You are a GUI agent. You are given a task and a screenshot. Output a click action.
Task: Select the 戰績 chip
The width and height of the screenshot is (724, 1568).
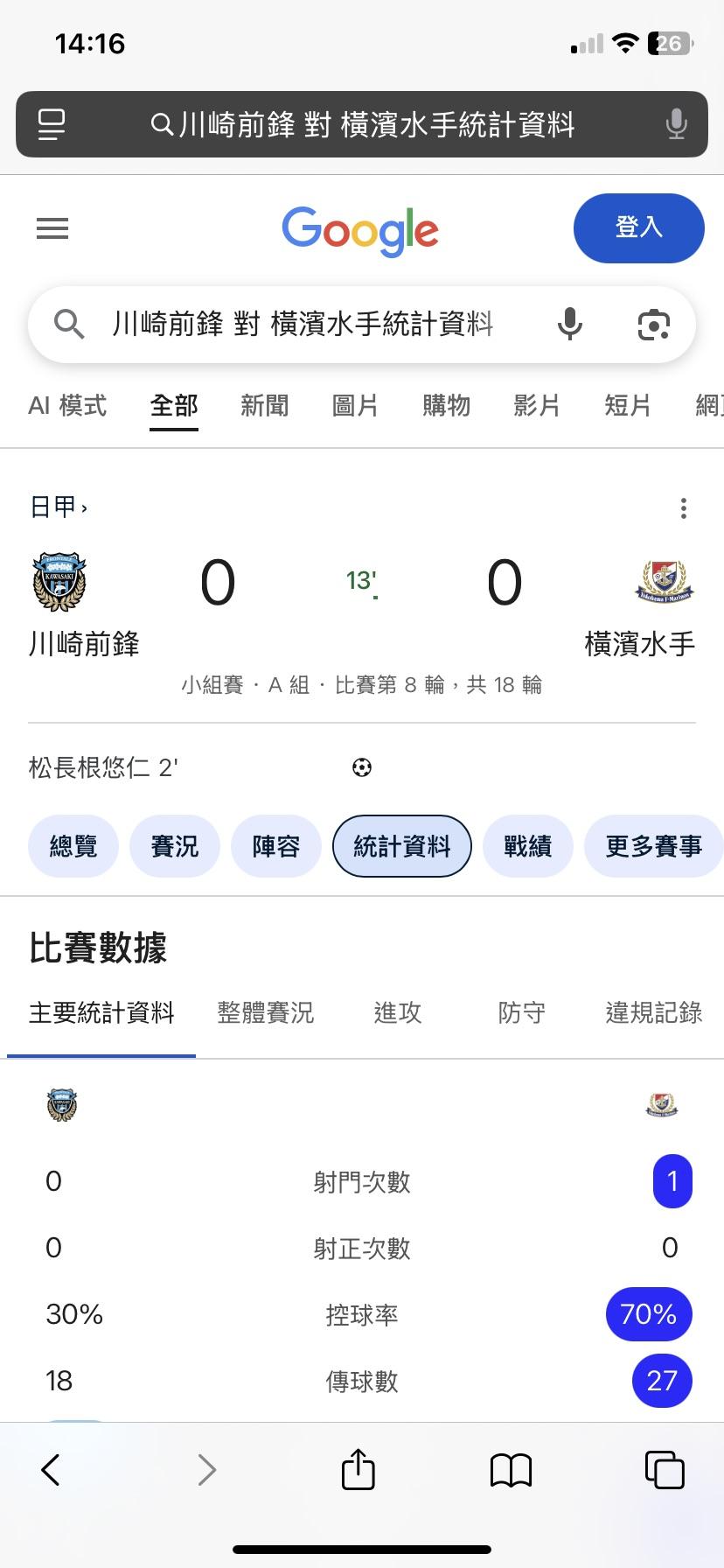pyautogui.click(x=527, y=846)
